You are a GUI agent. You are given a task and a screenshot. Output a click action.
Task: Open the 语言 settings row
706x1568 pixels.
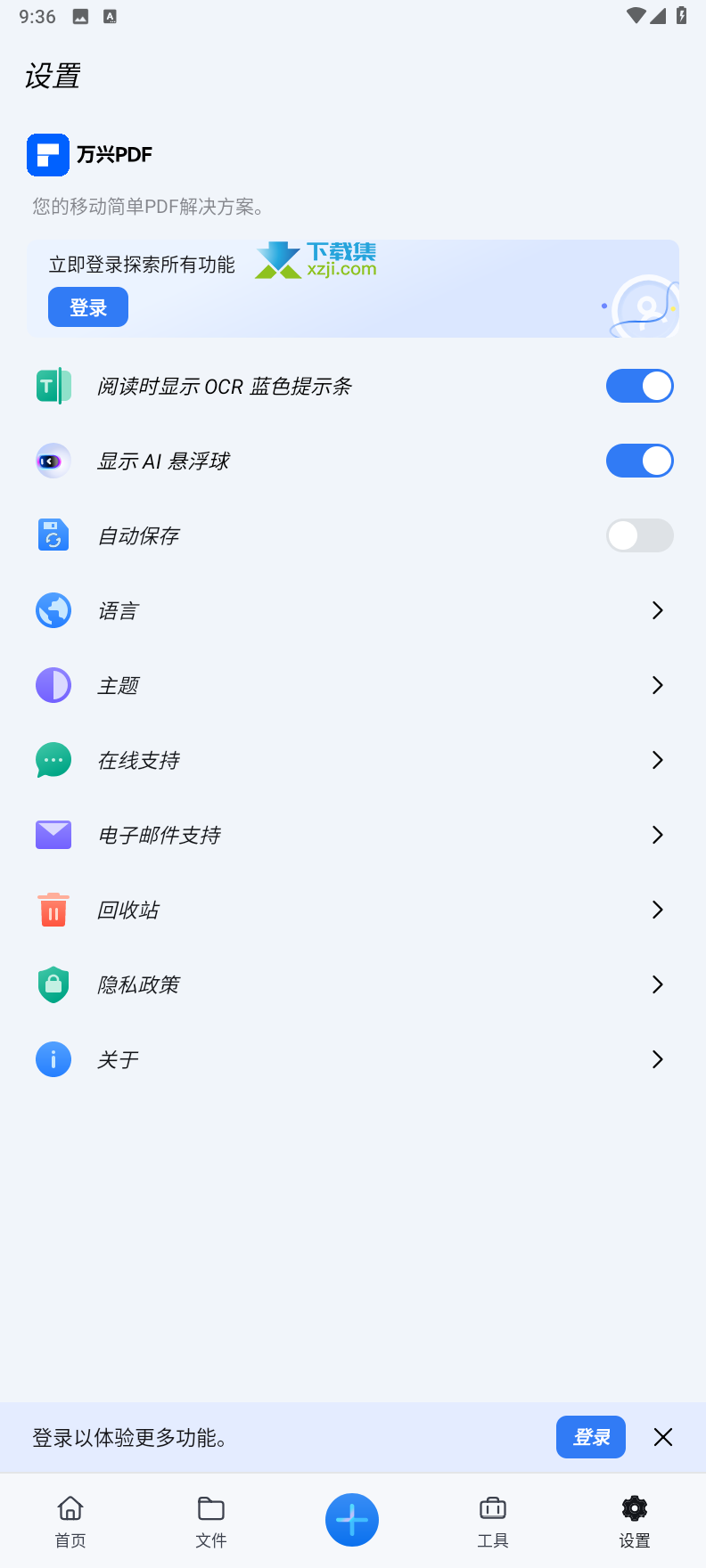click(353, 610)
